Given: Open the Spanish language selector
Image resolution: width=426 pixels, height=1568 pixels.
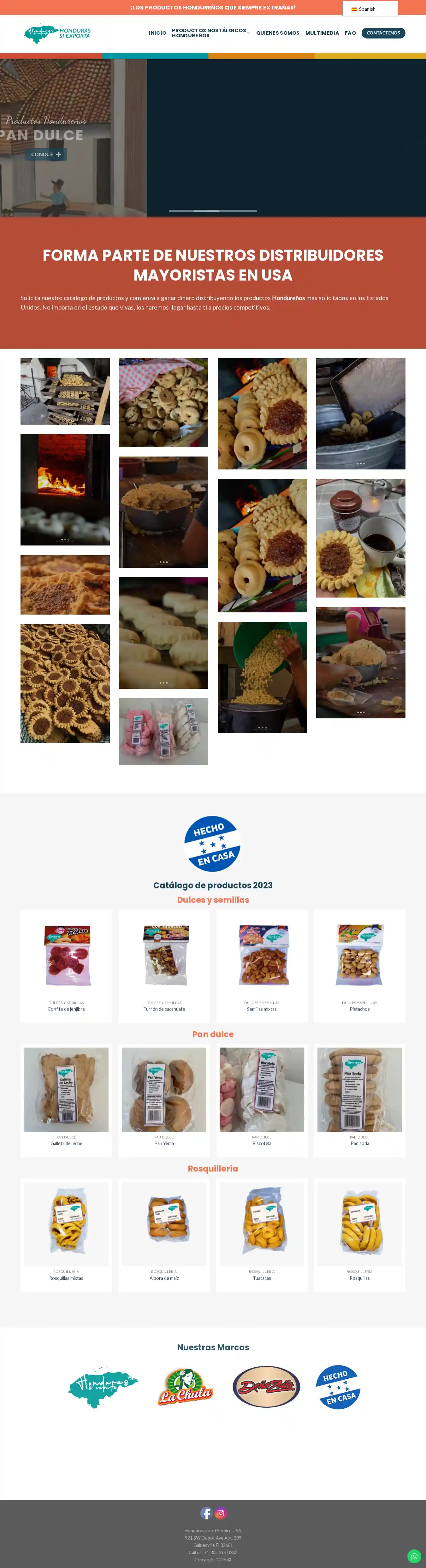Looking at the screenshot, I should (x=370, y=9).
